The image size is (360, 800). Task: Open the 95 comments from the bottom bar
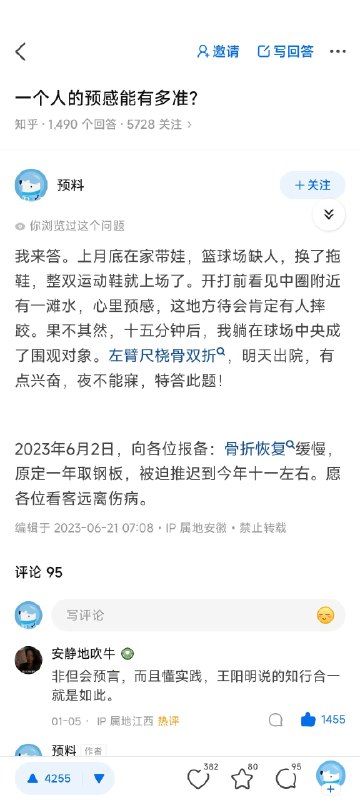click(x=287, y=778)
